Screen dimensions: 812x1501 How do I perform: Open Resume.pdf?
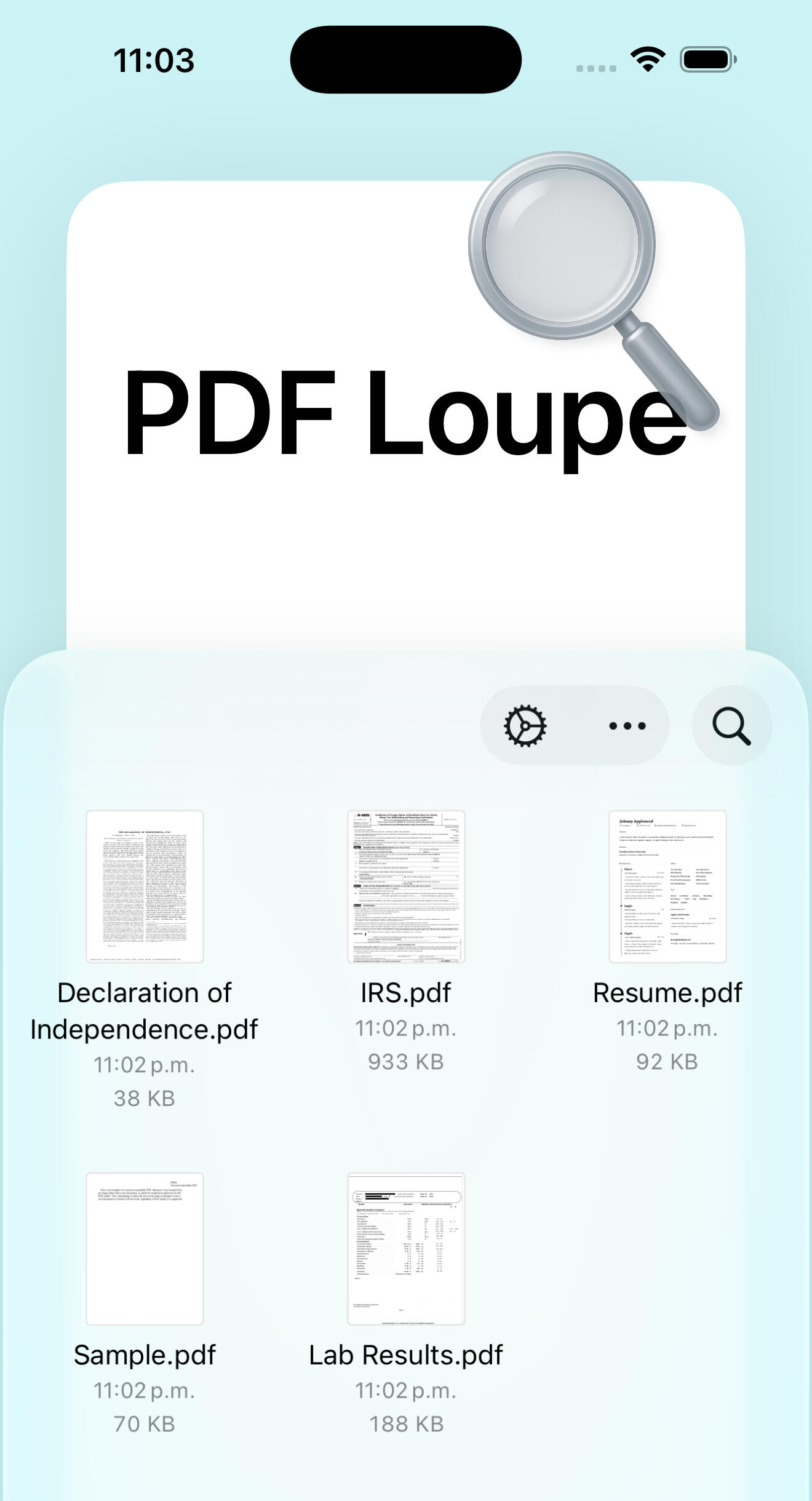667,886
